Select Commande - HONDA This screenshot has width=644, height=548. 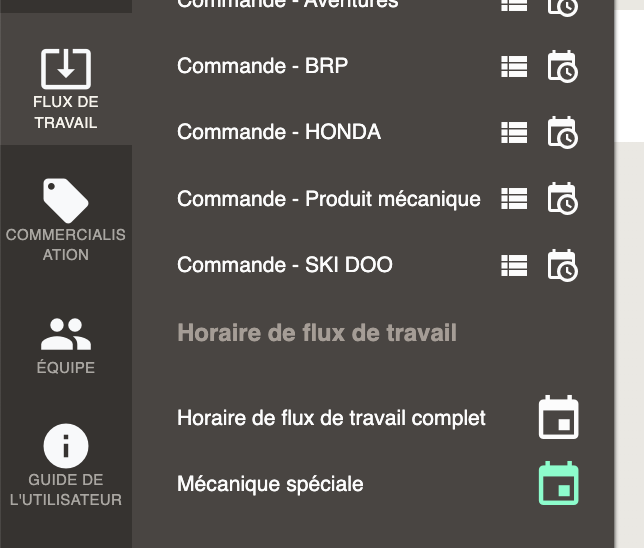coord(278,132)
